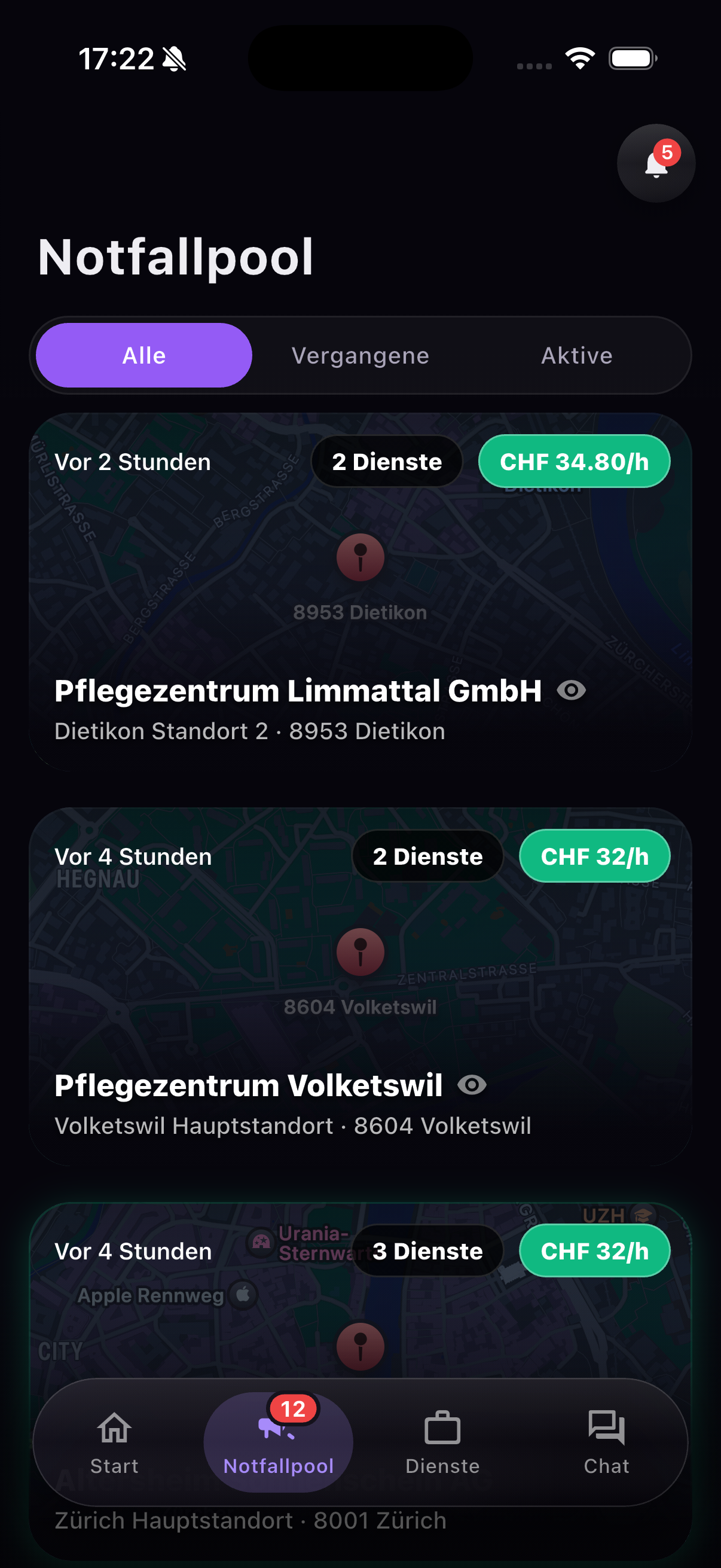Open the Chat tab

click(x=606, y=1442)
